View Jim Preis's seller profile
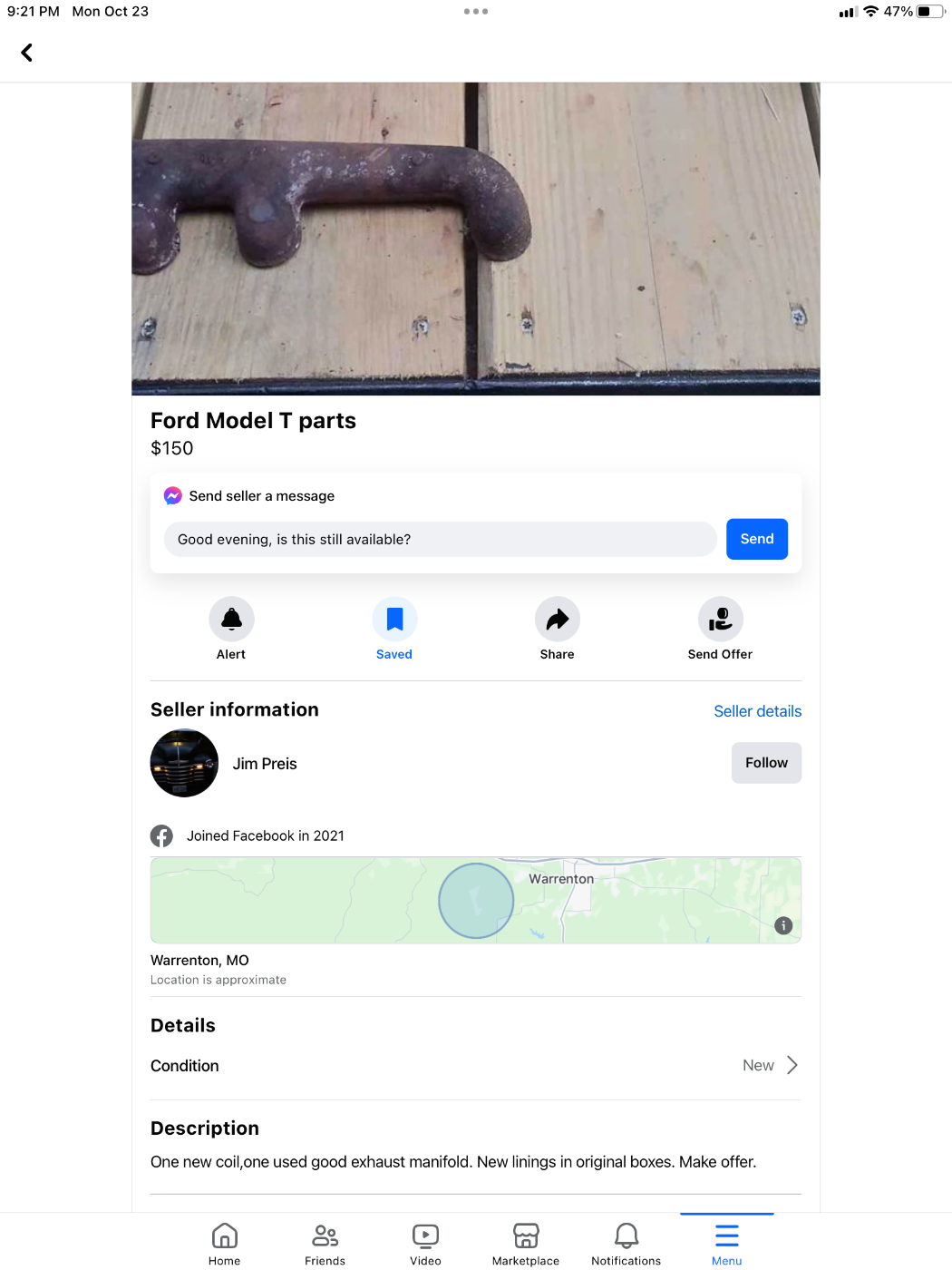The image size is (952, 1270). pos(264,764)
